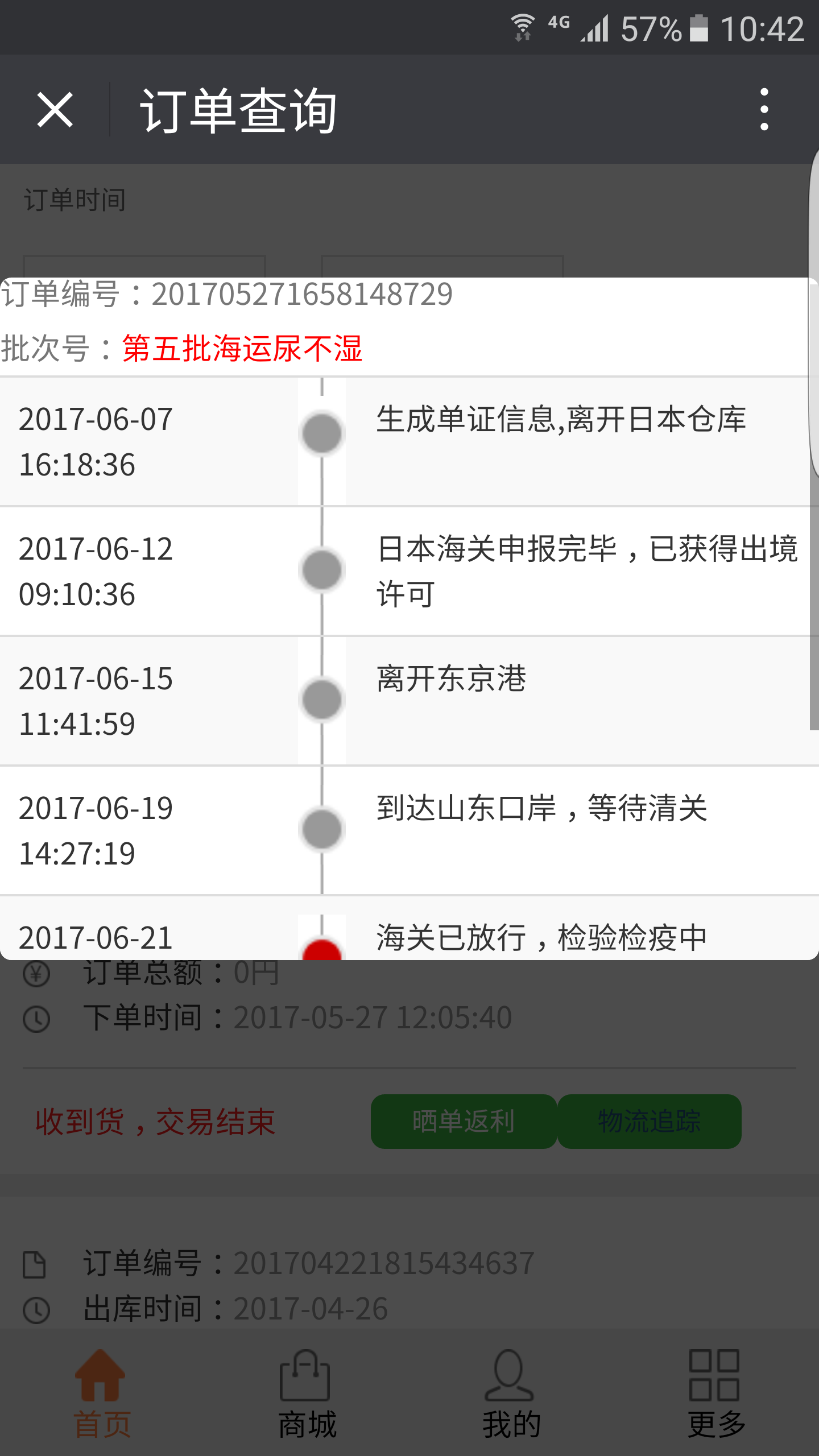
Task: Tap the 晒单返利 button
Action: [464, 1121]
